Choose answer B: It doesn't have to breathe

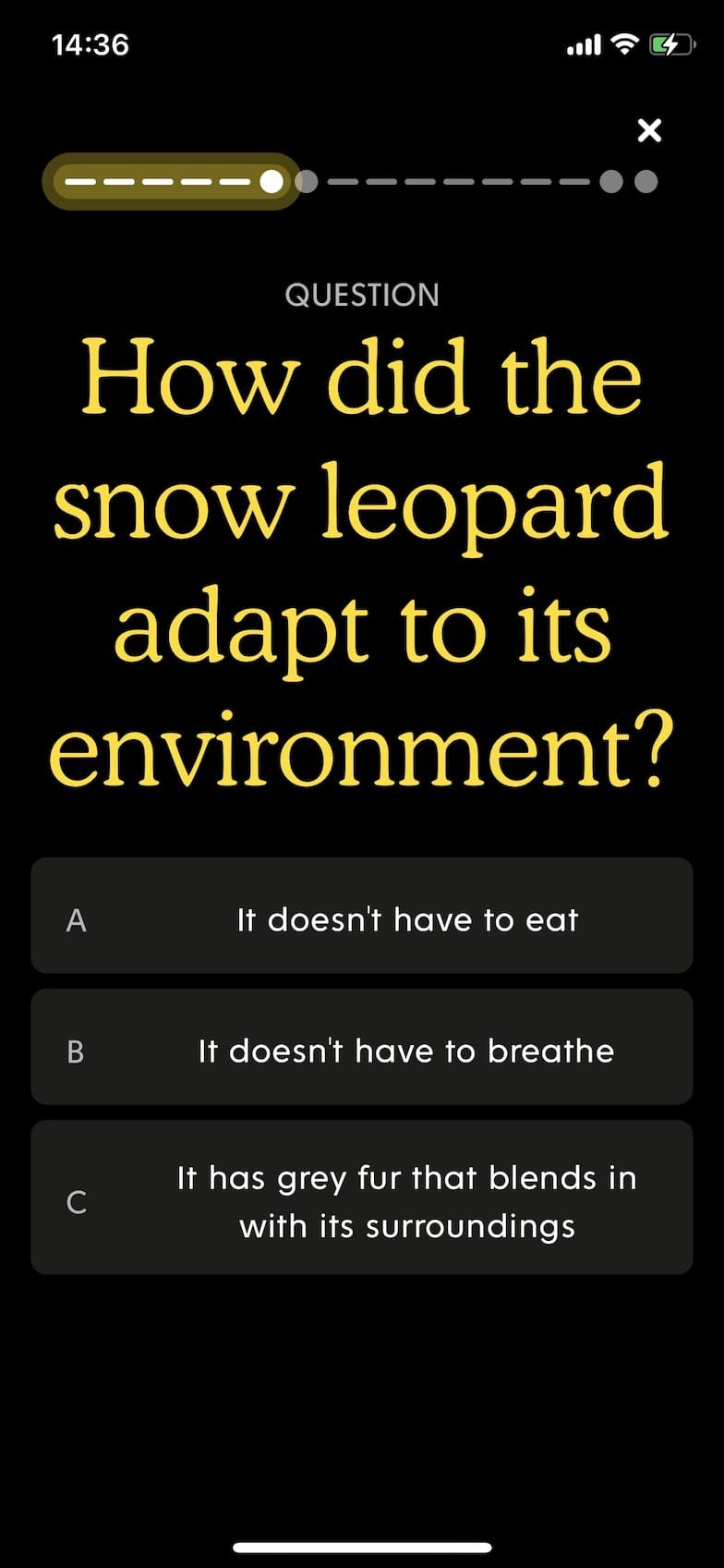click(x=362, y=1047)
